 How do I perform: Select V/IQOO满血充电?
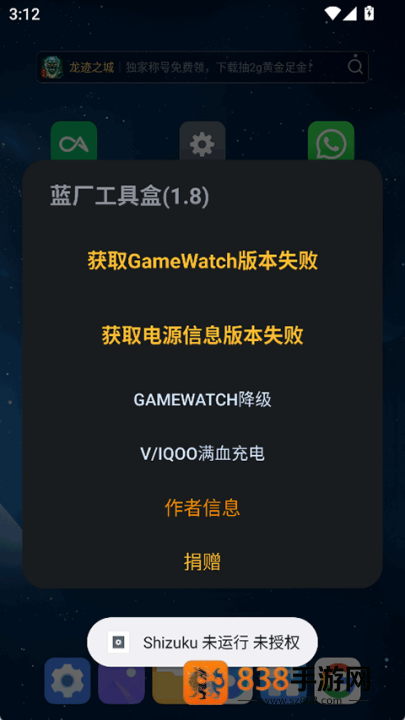202,454
